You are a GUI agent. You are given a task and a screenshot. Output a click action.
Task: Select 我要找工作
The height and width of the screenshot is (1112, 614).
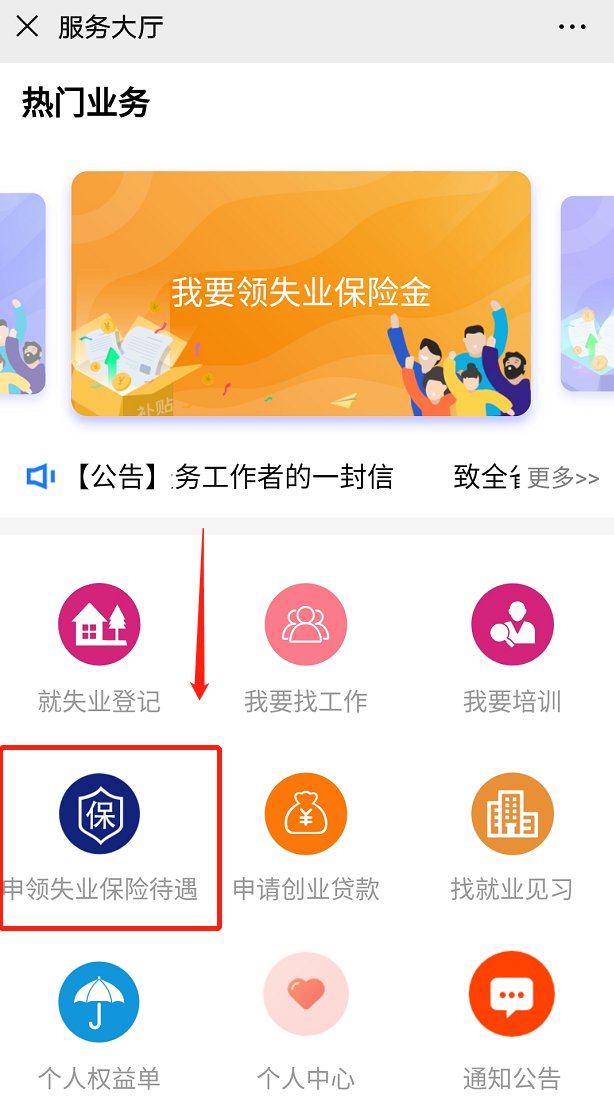[305, 626]
